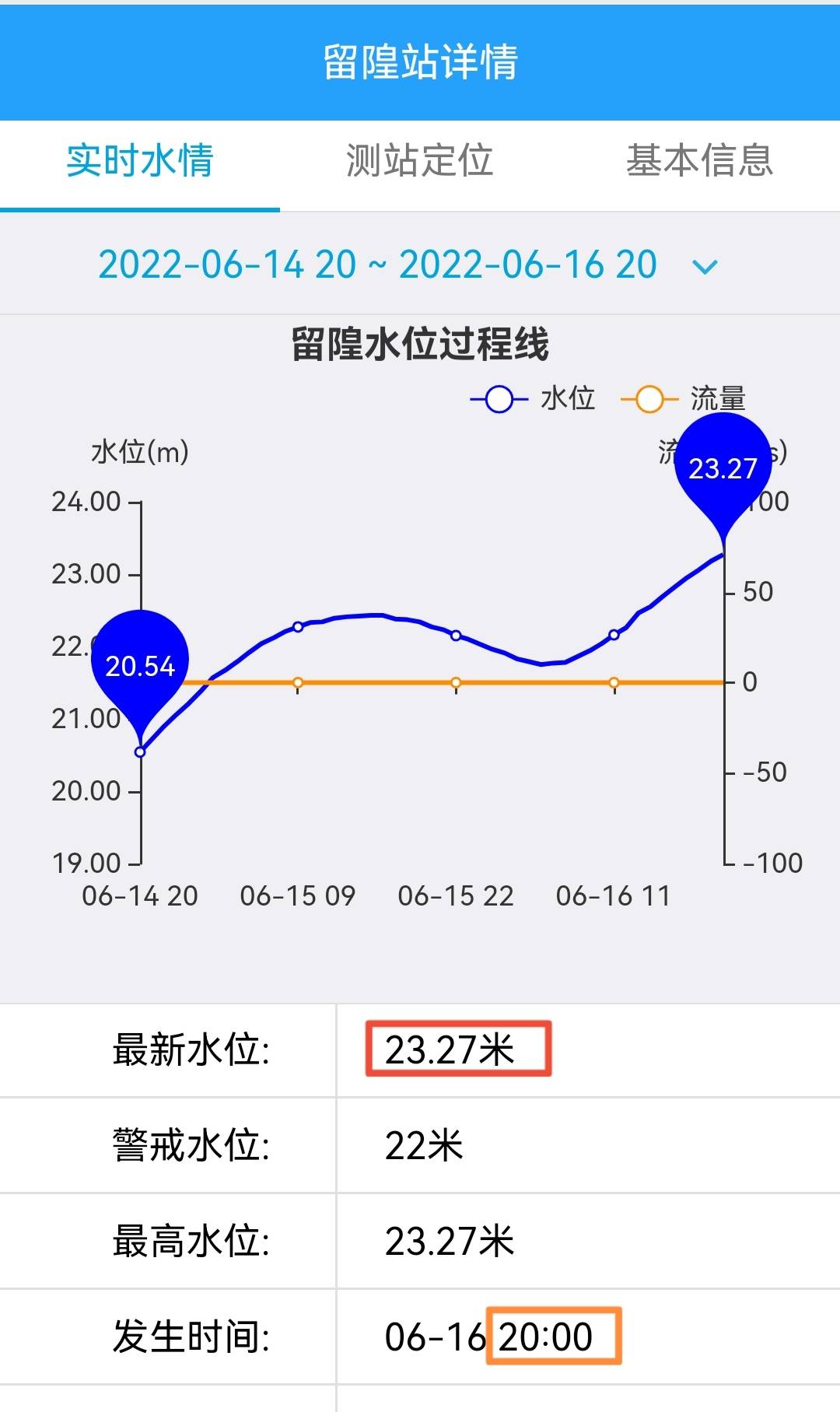Toggle the 水位 legend series
This screenshot has width=840, height=1412.
534,399
